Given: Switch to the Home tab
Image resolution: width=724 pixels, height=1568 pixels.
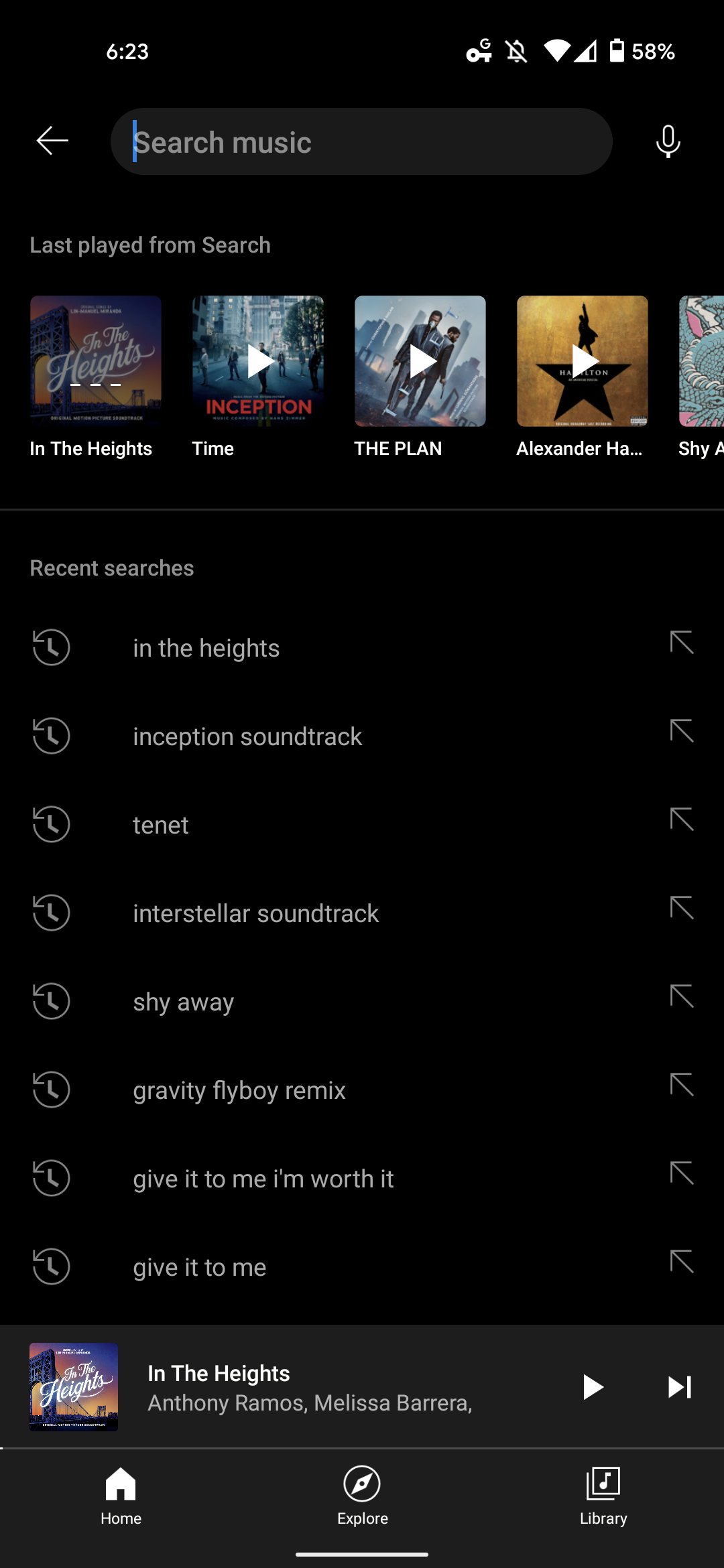Looking at the screenshot, I should click(121, 1496).
